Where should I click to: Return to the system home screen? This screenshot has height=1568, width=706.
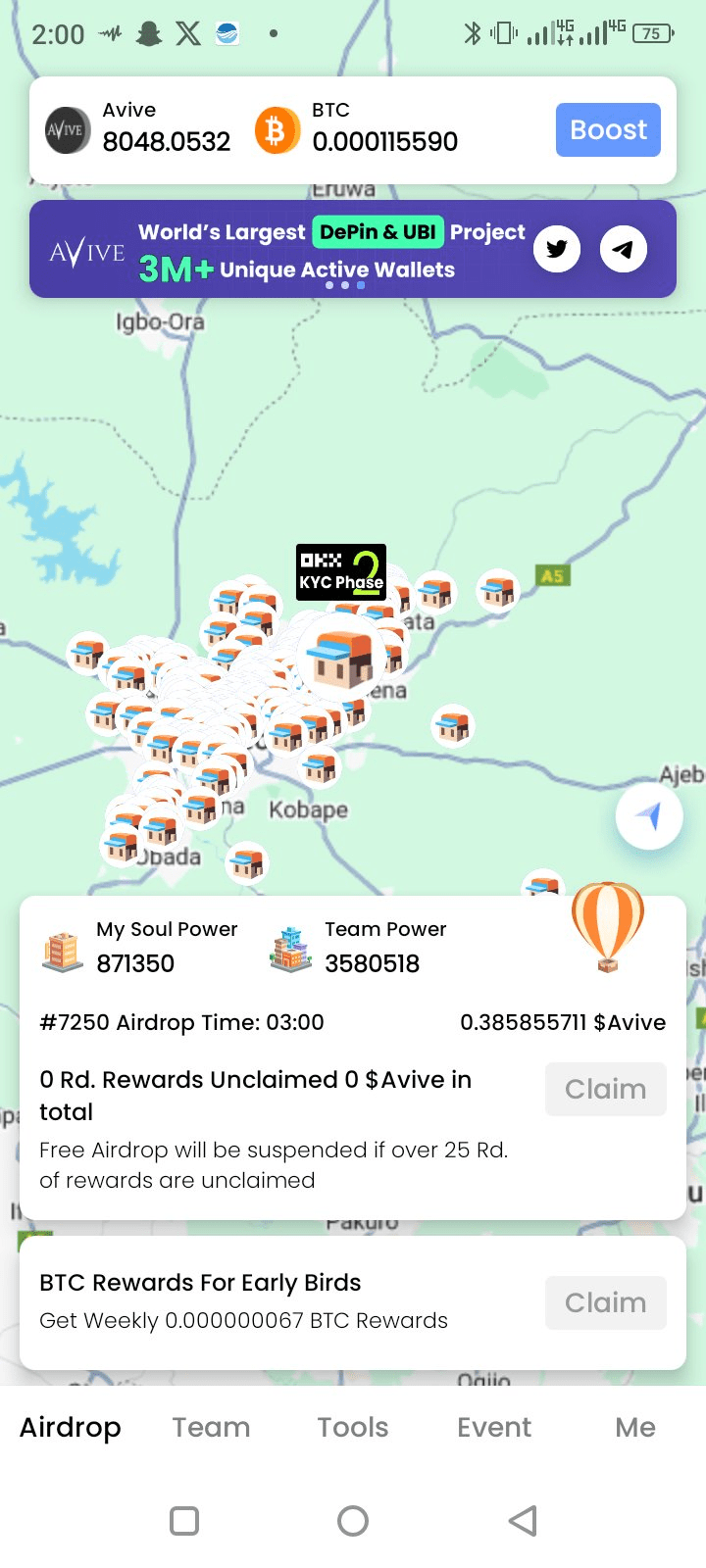tap(353, 1521)
